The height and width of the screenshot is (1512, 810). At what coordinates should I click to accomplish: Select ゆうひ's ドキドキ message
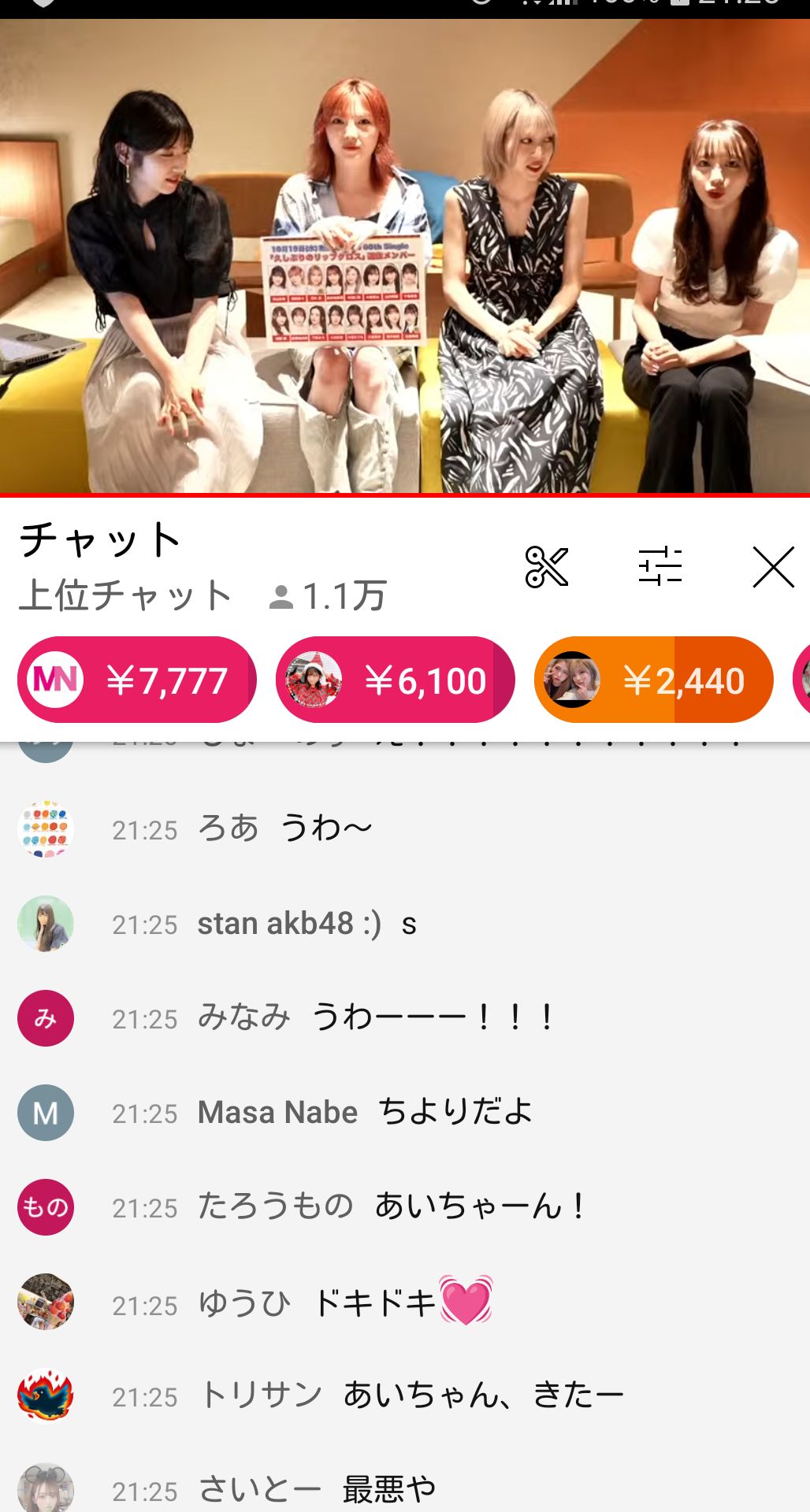(x=405, y=1302)
